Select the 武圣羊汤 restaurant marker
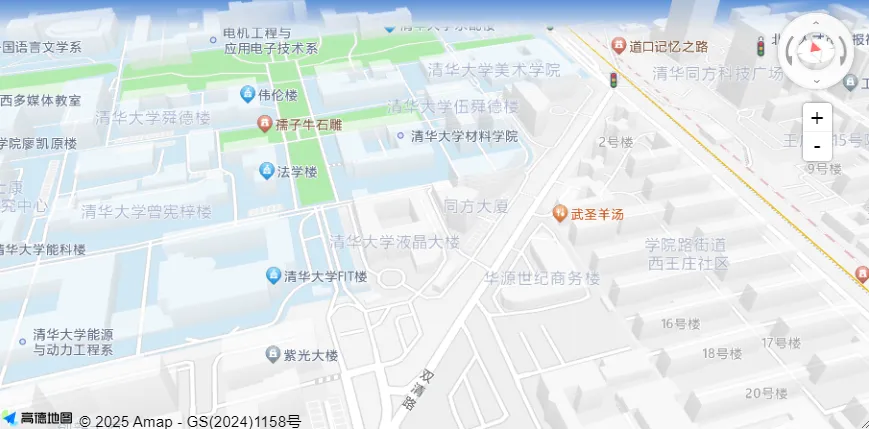This screenshot has height=429, width=869. (x=560, y=213)
